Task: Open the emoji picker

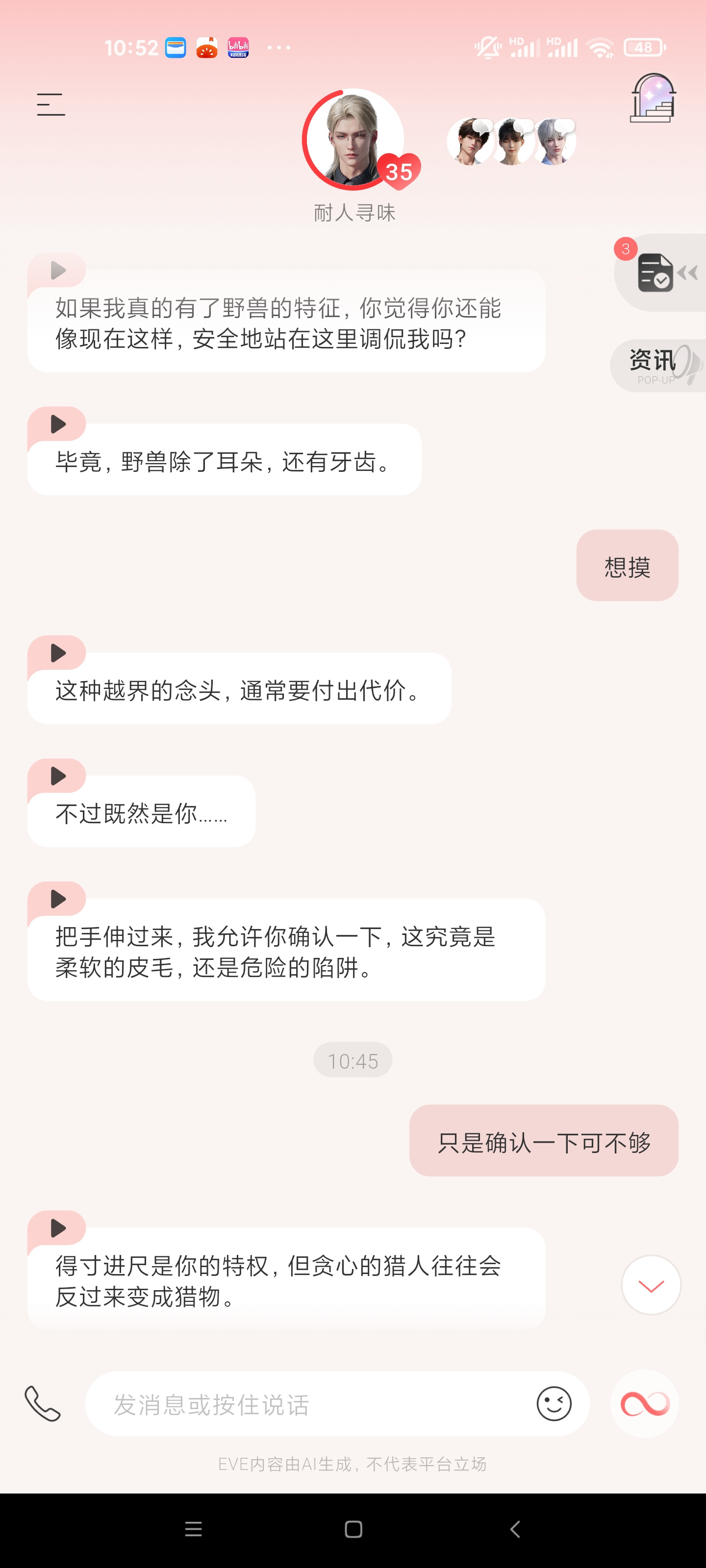Action: pos(554,1404)
